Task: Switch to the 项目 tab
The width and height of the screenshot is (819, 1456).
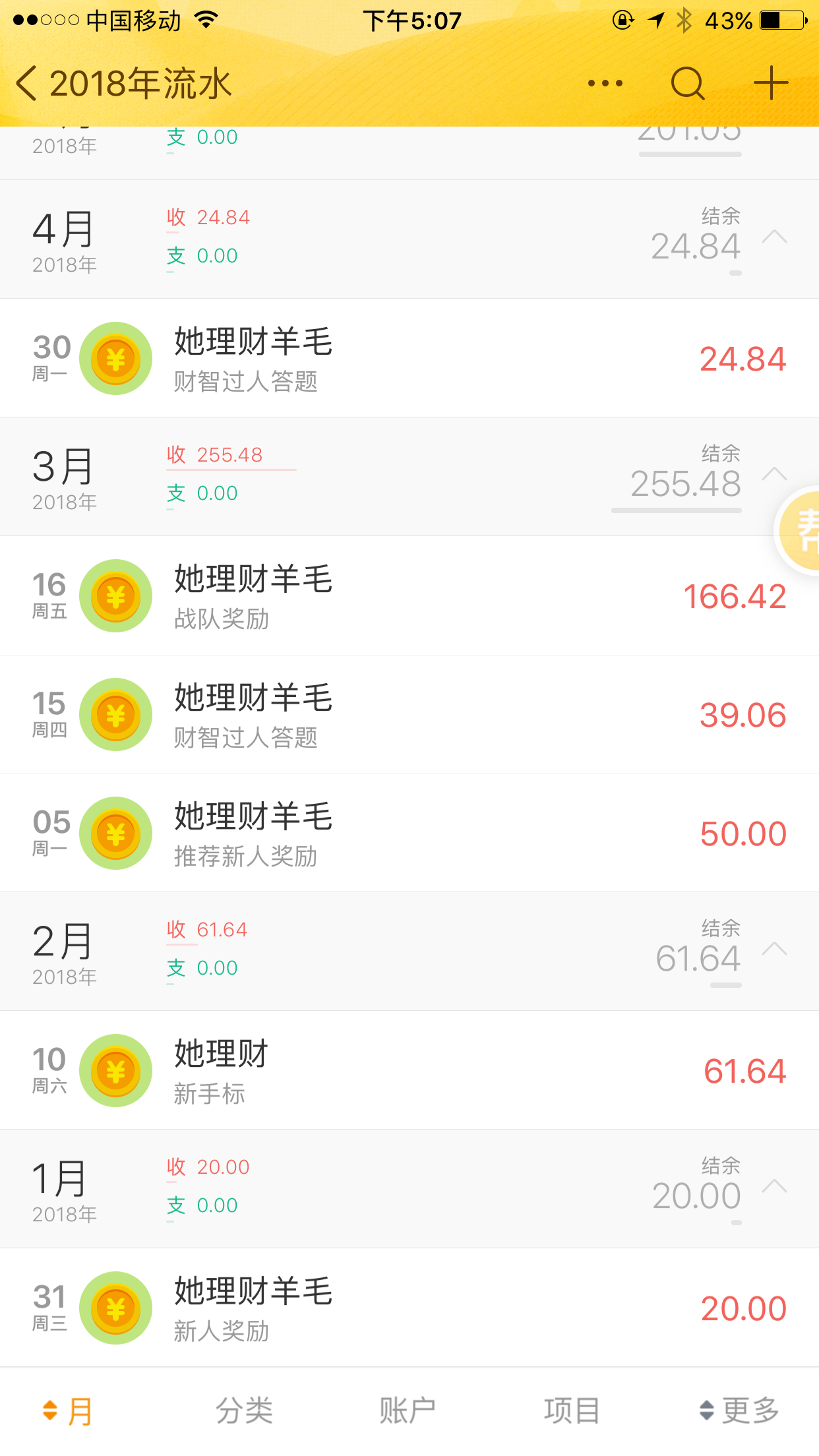Action: coord(571,1411)
